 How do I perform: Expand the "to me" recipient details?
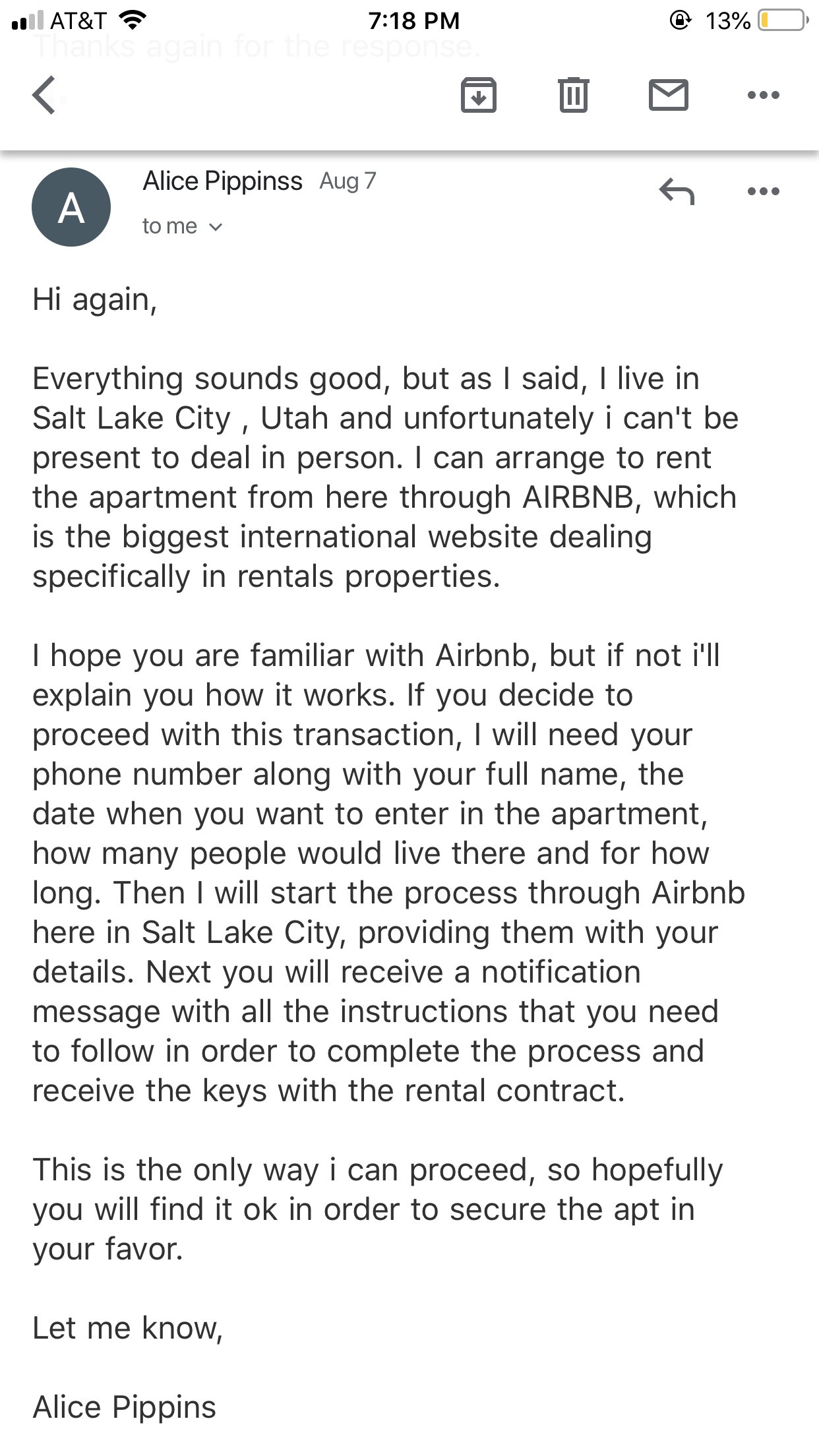pyautogui.click(x=183, y=226)
